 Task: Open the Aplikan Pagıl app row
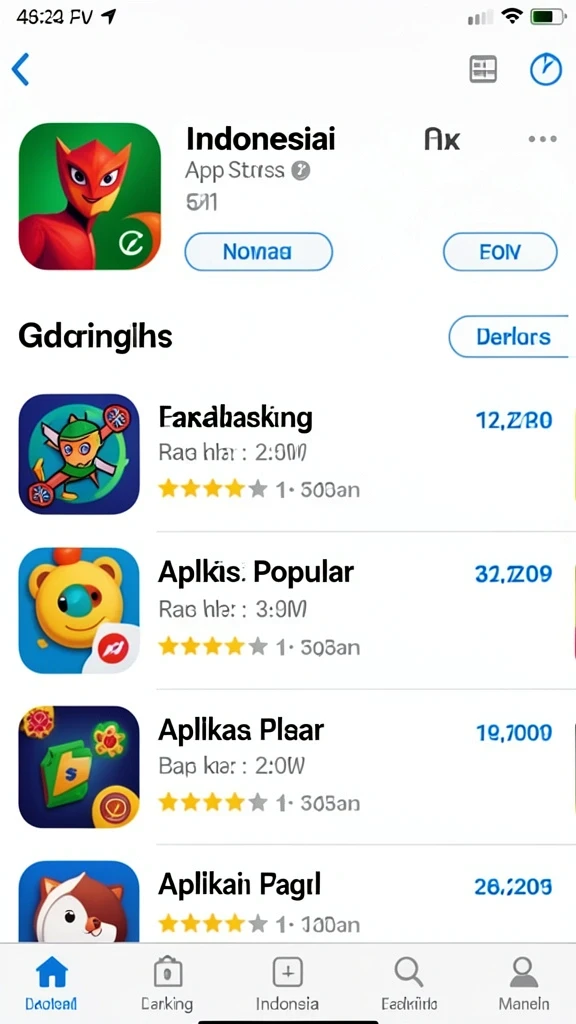pyautogui.click(x=288, y=900)
